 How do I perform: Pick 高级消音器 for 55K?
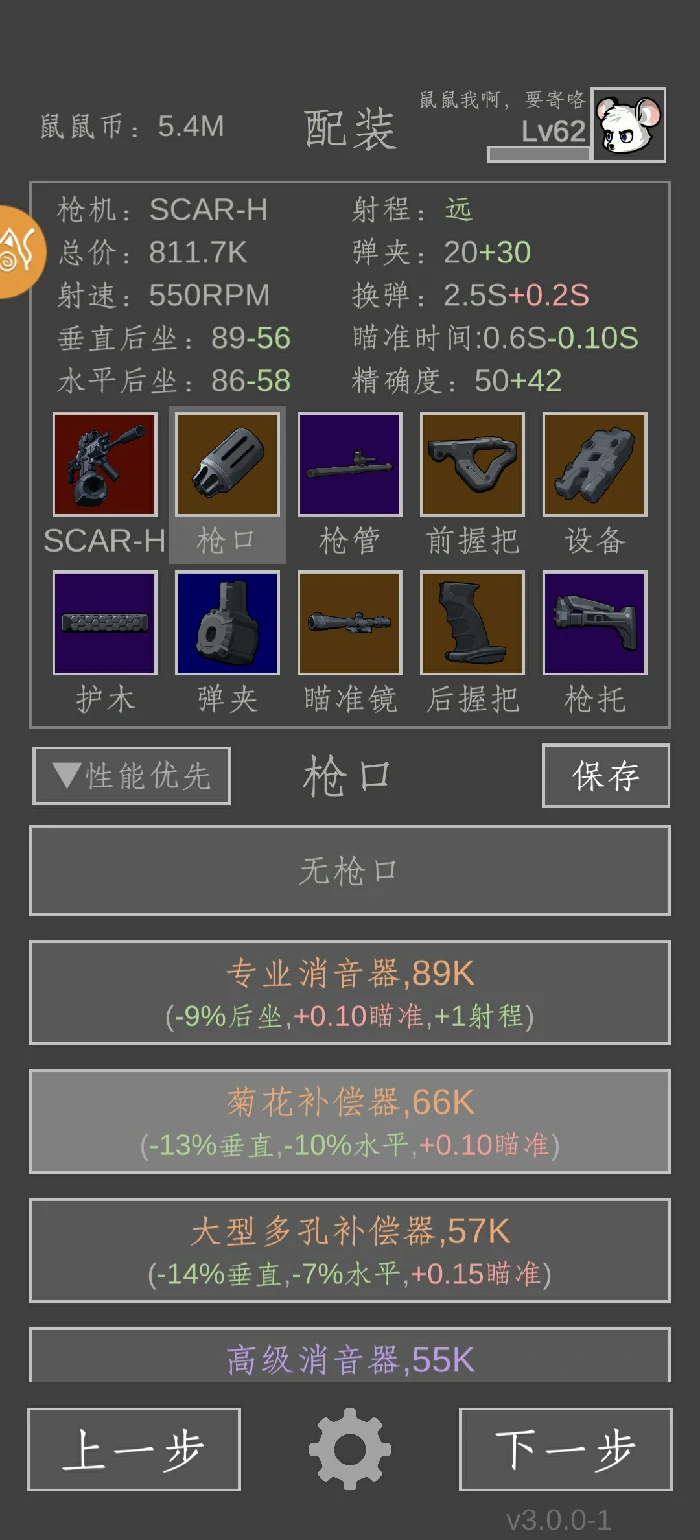[x=350, y=1358]
